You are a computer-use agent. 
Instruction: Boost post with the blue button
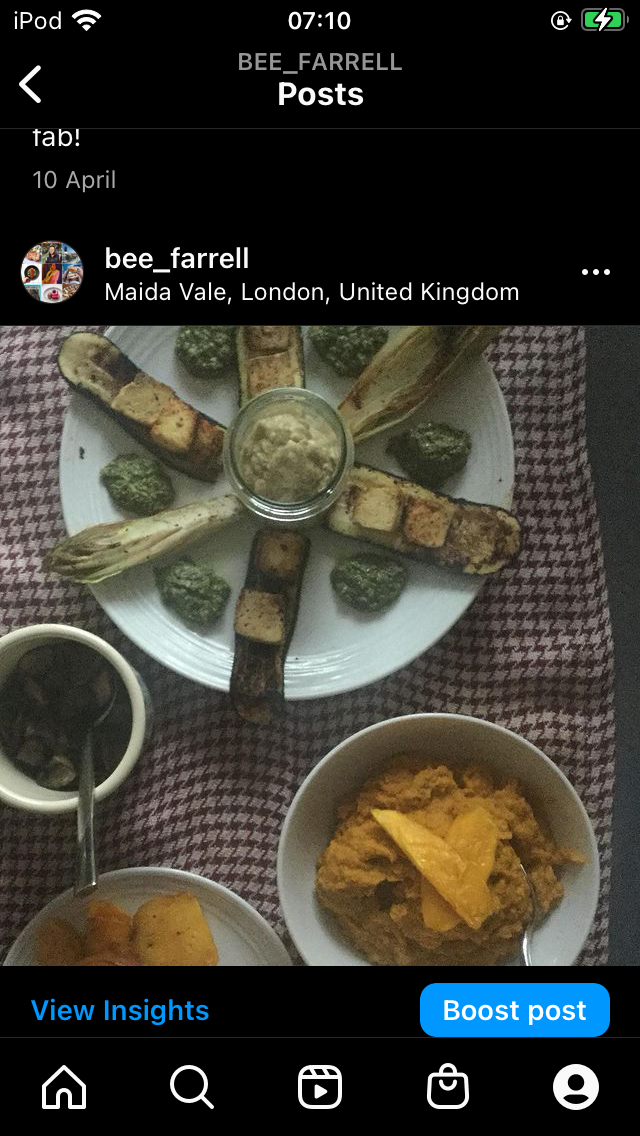514,1010
